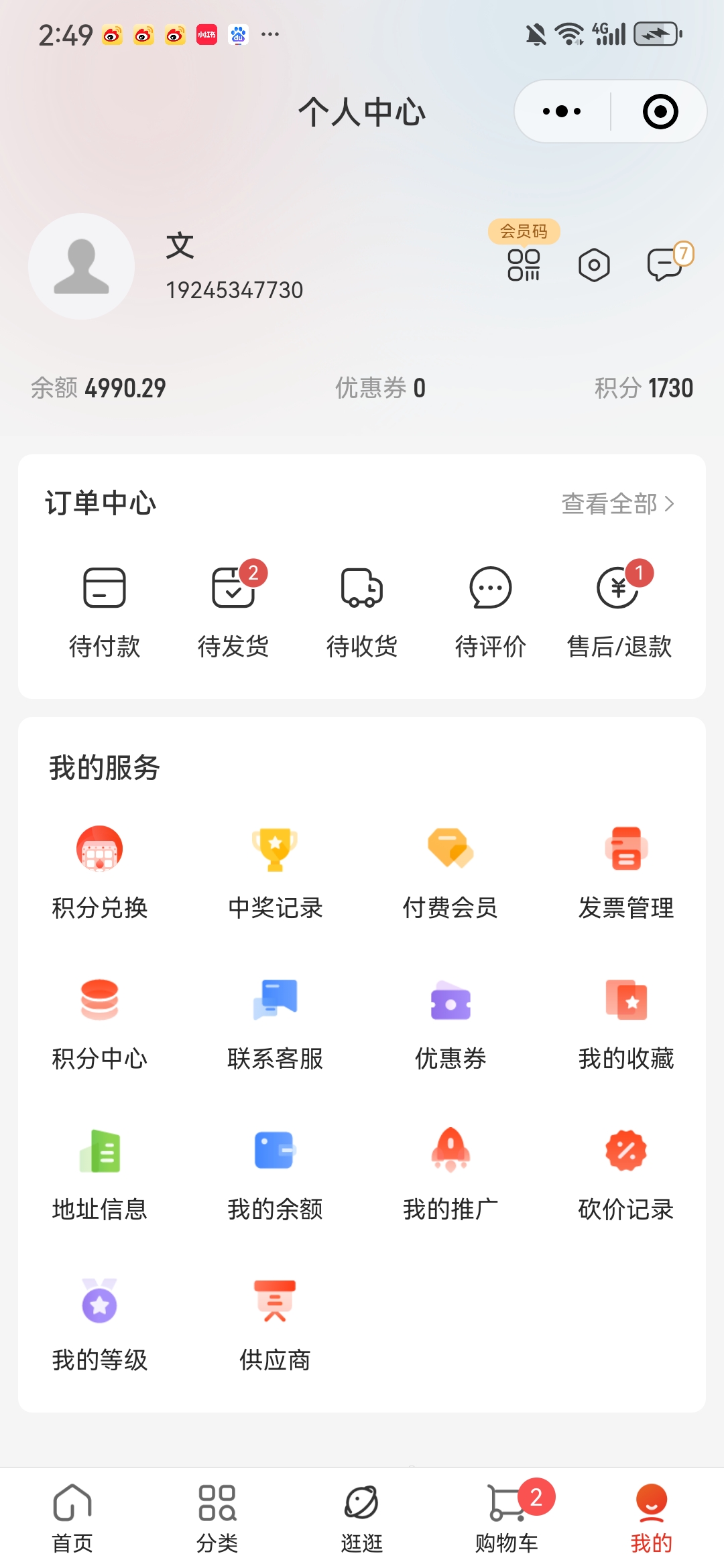Open settings via the hexagon gear icon
This screenshot has height=1568, width=724.
pos(593,266)
